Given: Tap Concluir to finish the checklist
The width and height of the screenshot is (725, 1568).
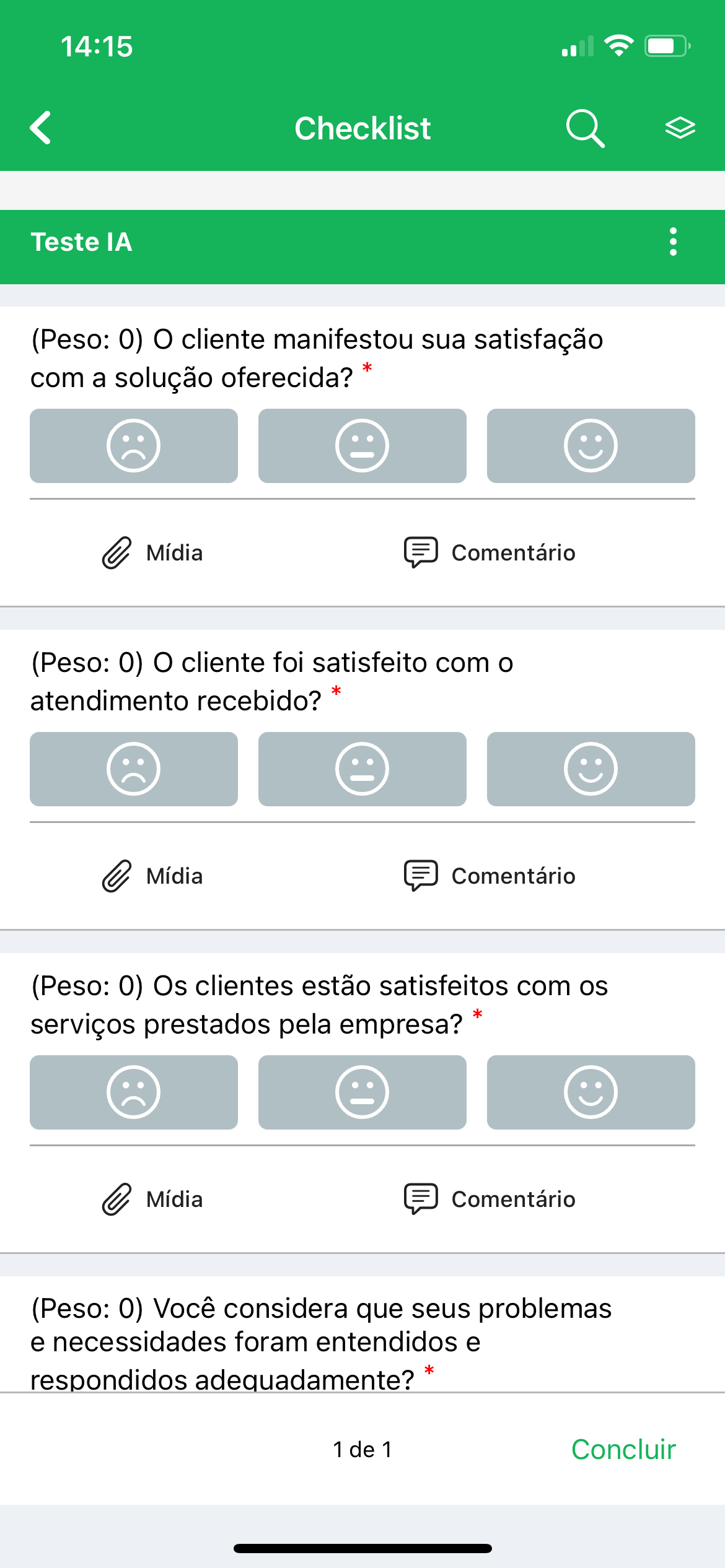Looking at the screenshot, I should (x=623, y=1450).
